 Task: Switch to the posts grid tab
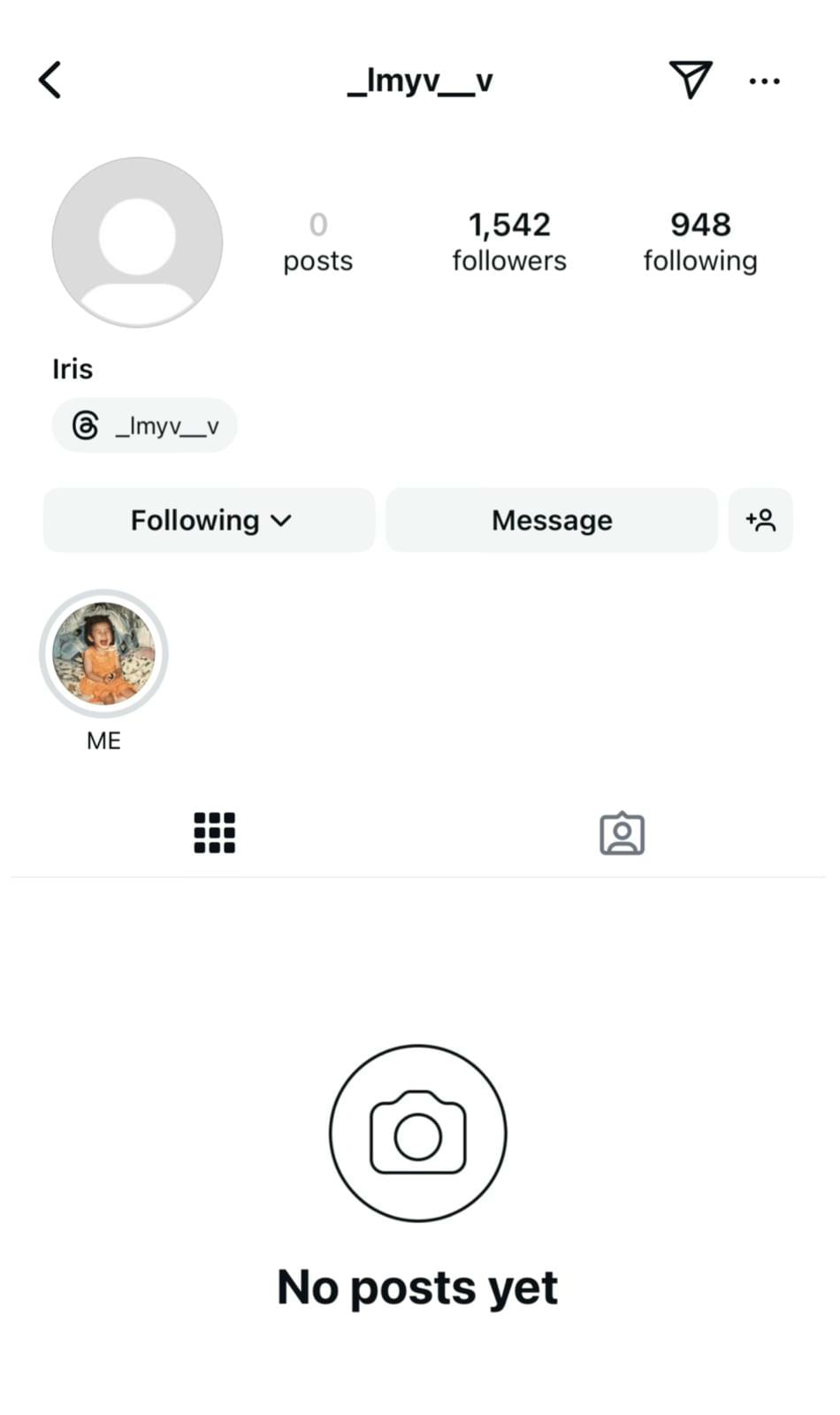pos(214,832)
